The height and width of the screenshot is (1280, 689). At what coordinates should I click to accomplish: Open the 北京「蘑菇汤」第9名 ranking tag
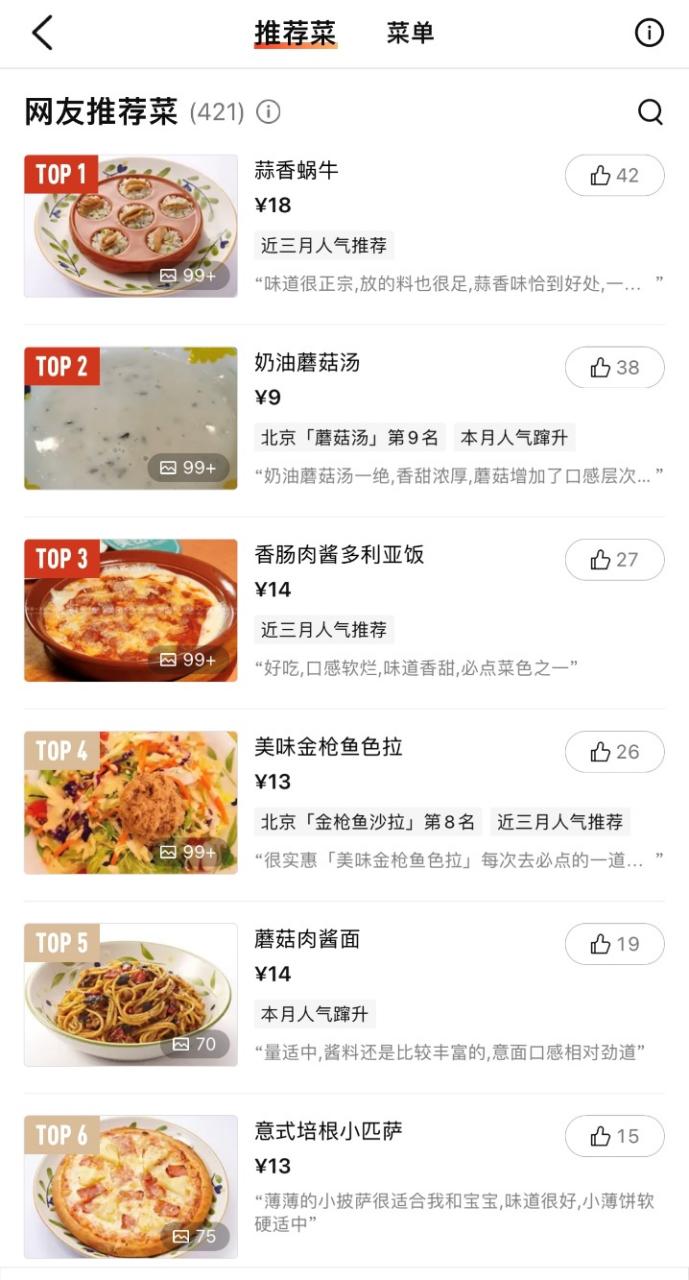[x=350, y=438]
